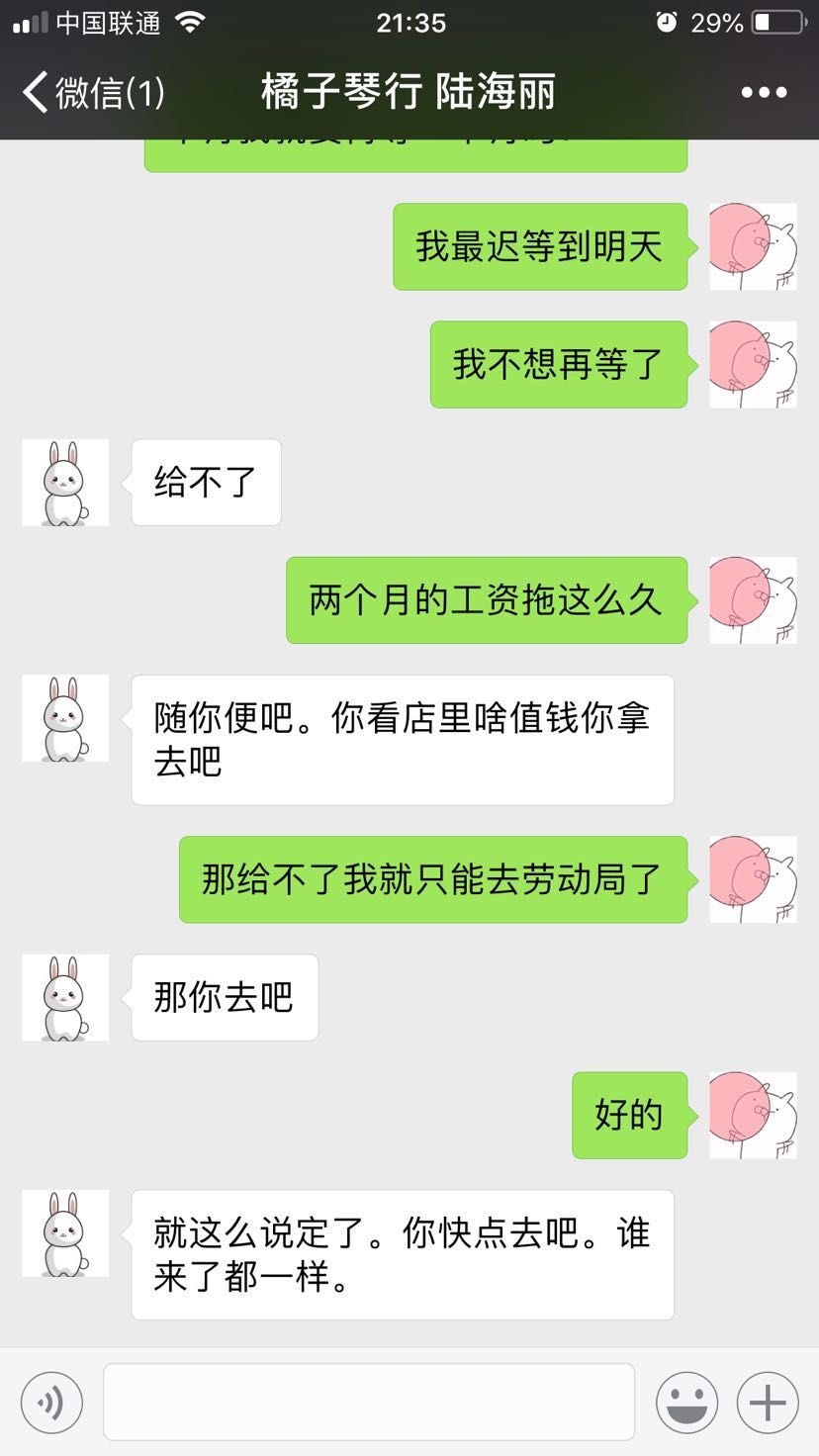Tap the message bubble saying 给不了
819x1456 pixels.
204,483
